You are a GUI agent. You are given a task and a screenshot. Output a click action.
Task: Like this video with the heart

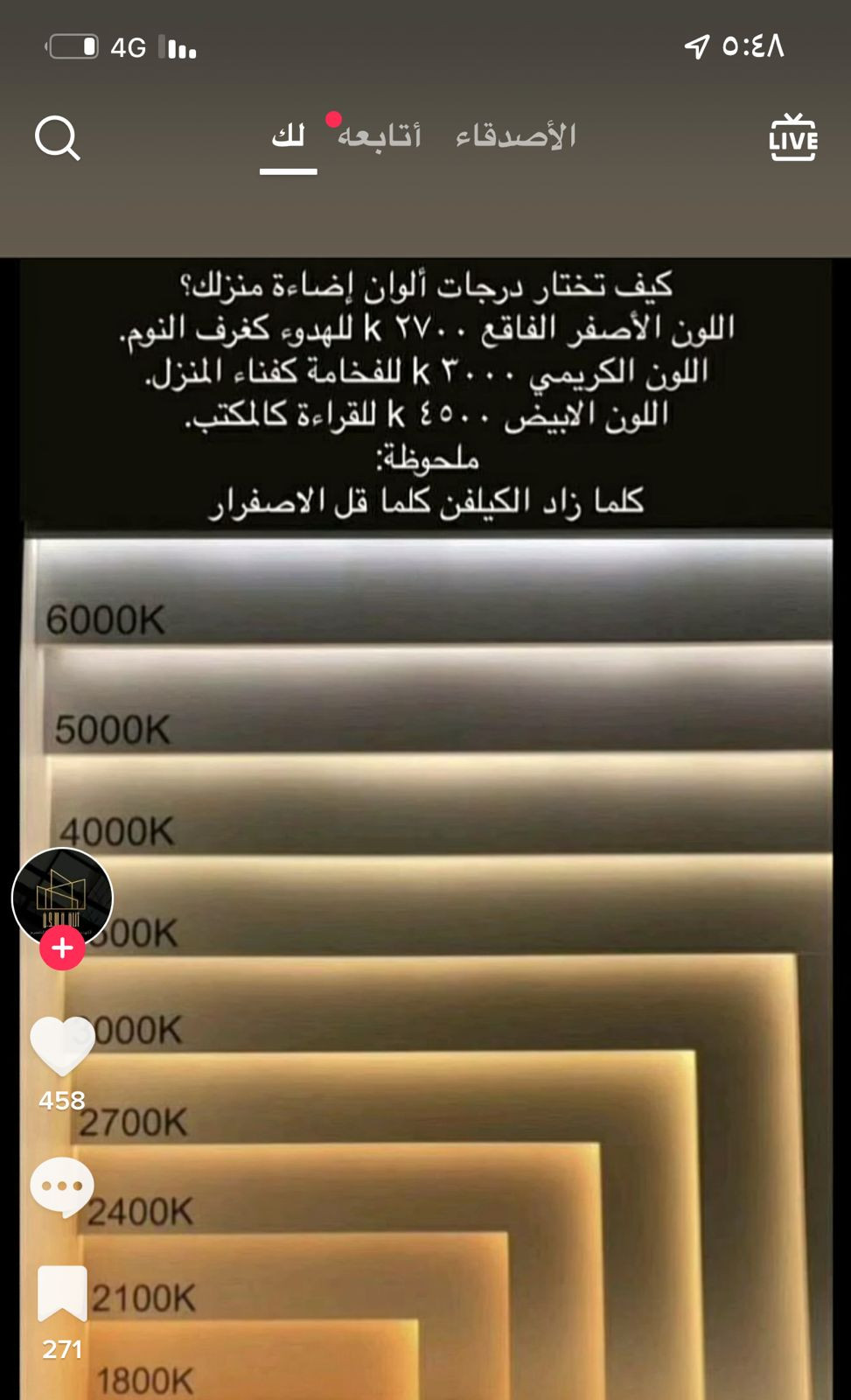pos(62,1046)
